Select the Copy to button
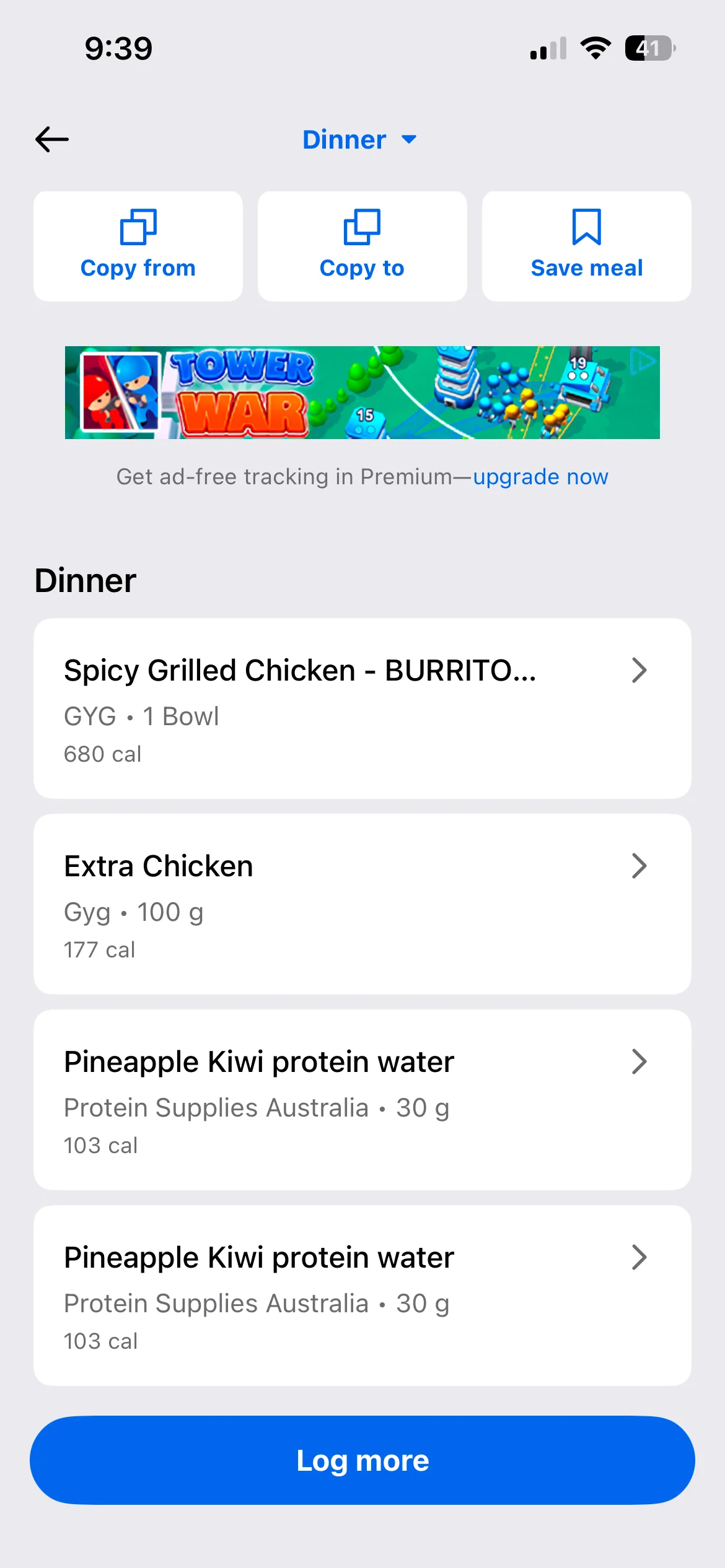Screen dimensions: 725x1568 click(362, 246)
